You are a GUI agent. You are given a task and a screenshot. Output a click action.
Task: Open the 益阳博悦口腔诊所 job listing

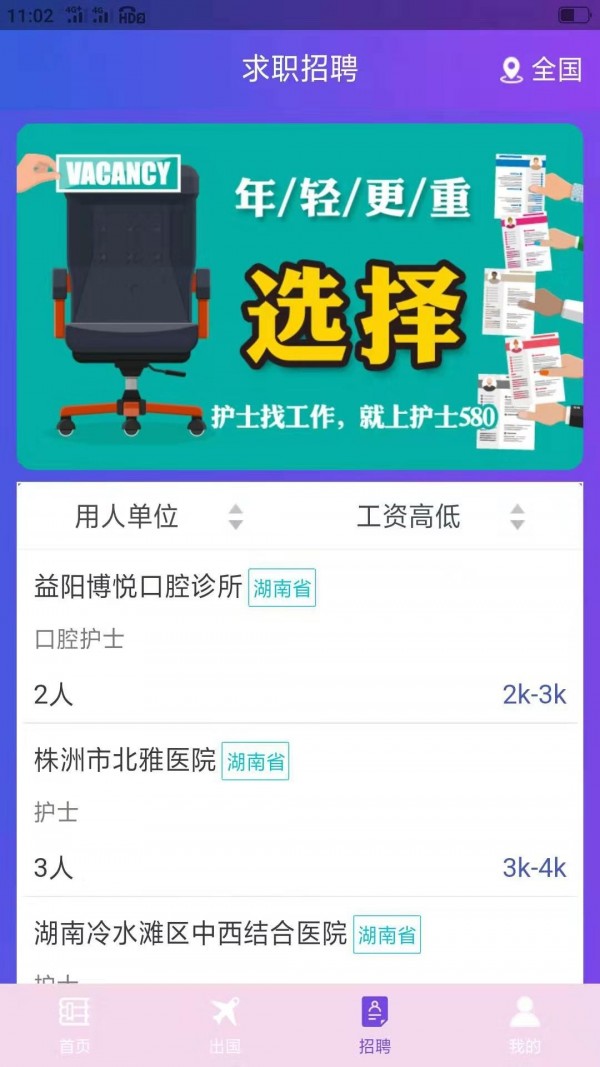(x=300, y=638)
